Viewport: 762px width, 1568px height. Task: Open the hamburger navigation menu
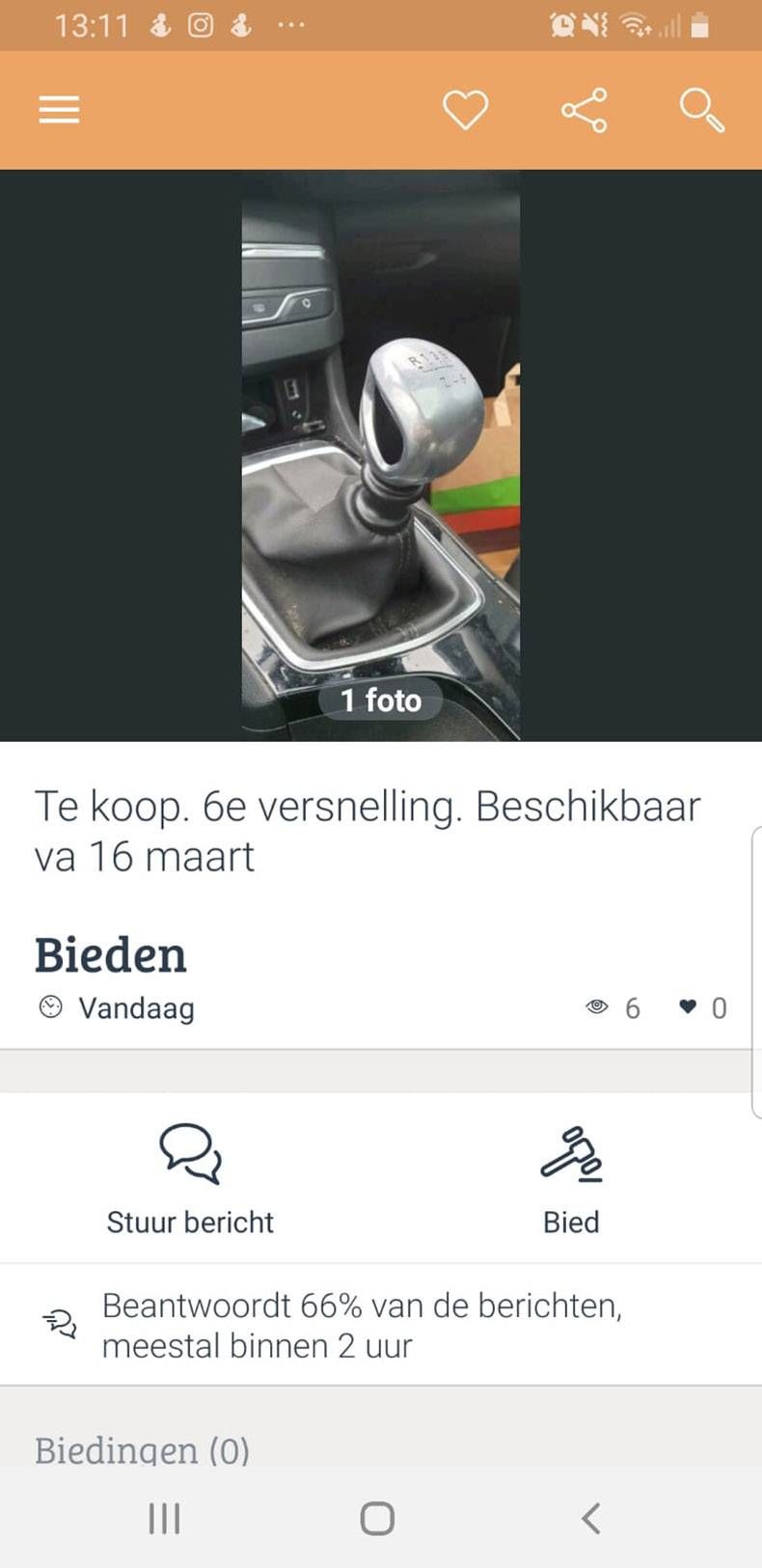coord(58,109)
